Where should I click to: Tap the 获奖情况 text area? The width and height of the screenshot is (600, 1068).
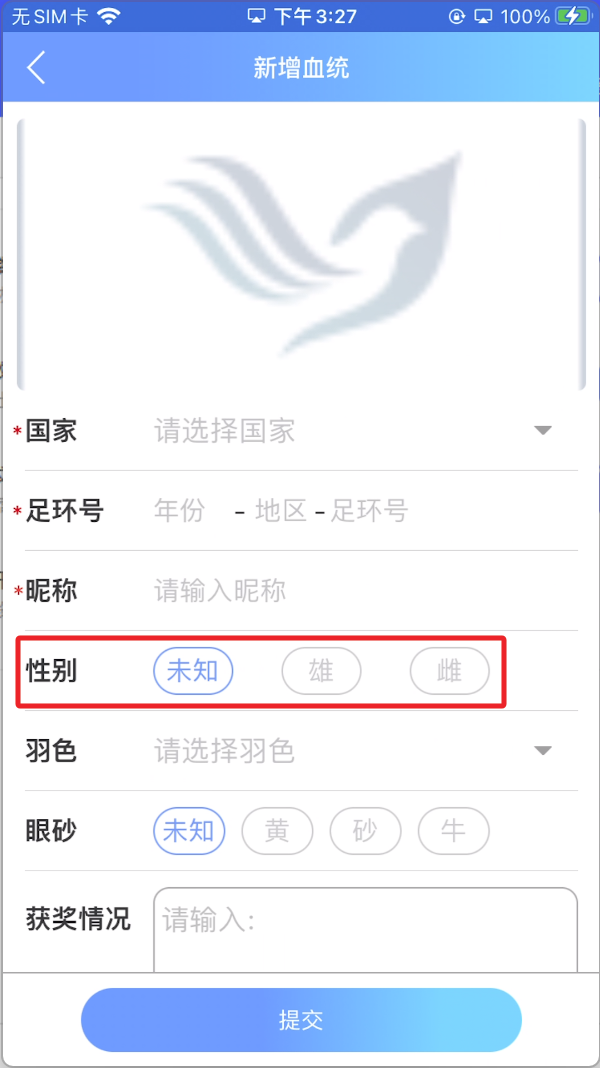(365, 930)
